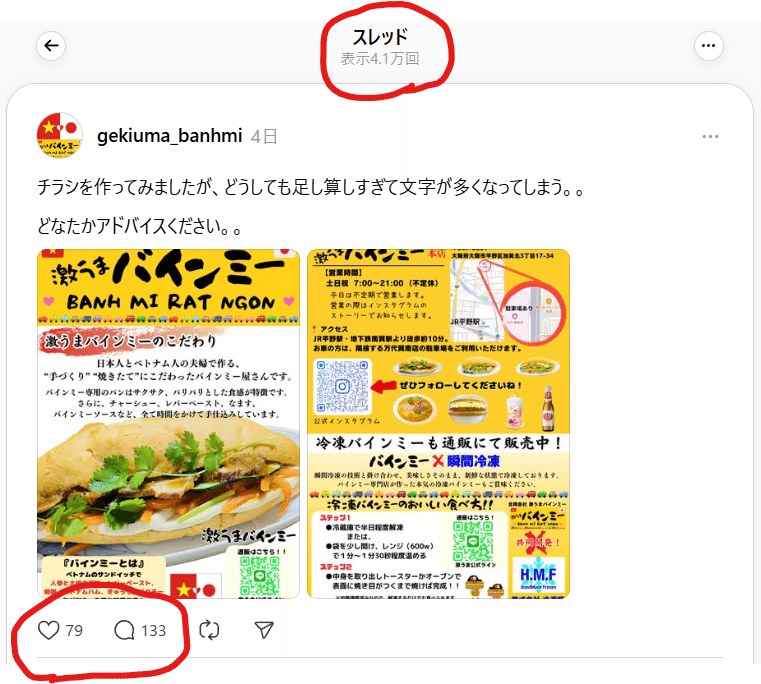Open the comments with 133 replies

pos(125,630)
